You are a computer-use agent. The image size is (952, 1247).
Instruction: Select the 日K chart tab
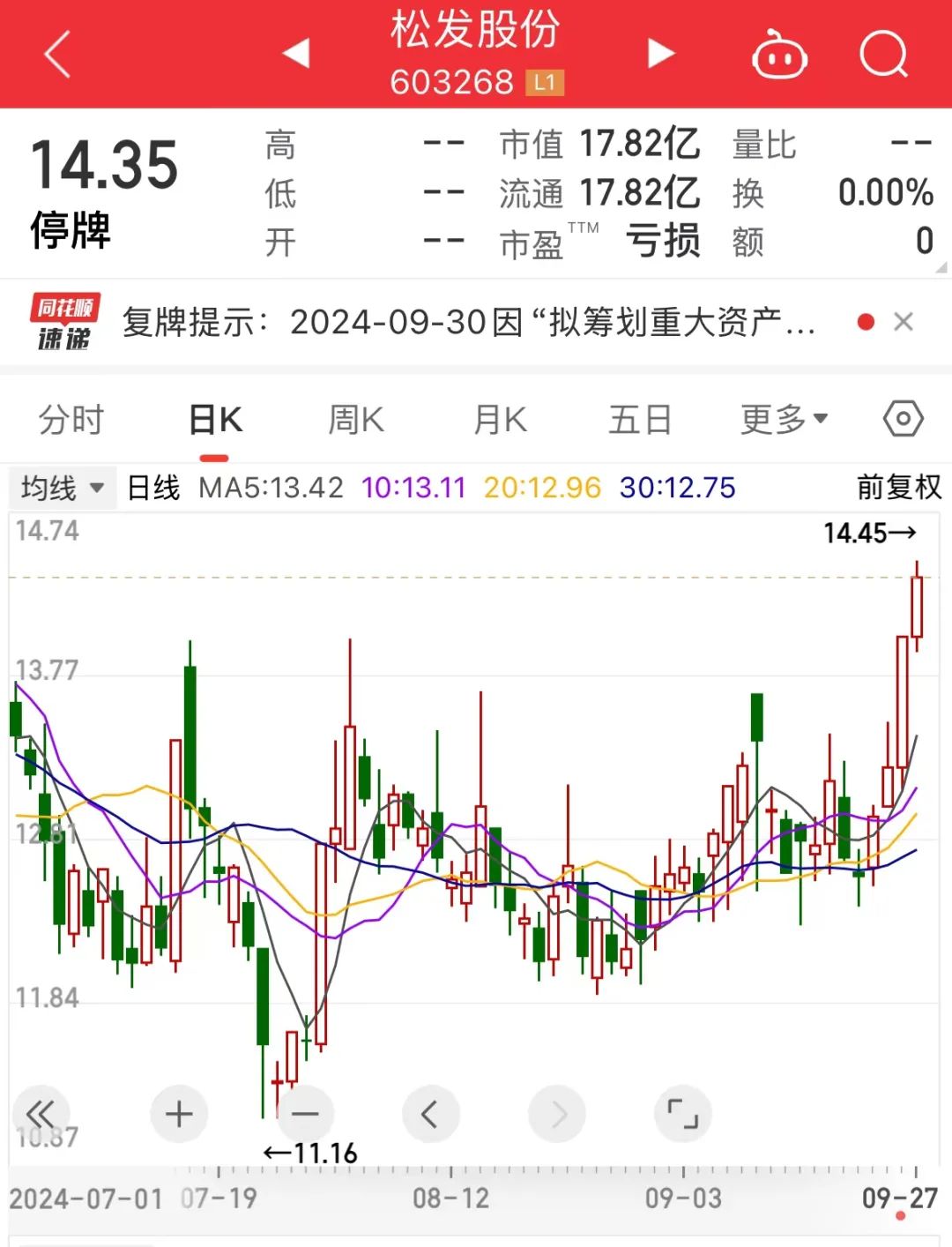click(x=215, y=420)
